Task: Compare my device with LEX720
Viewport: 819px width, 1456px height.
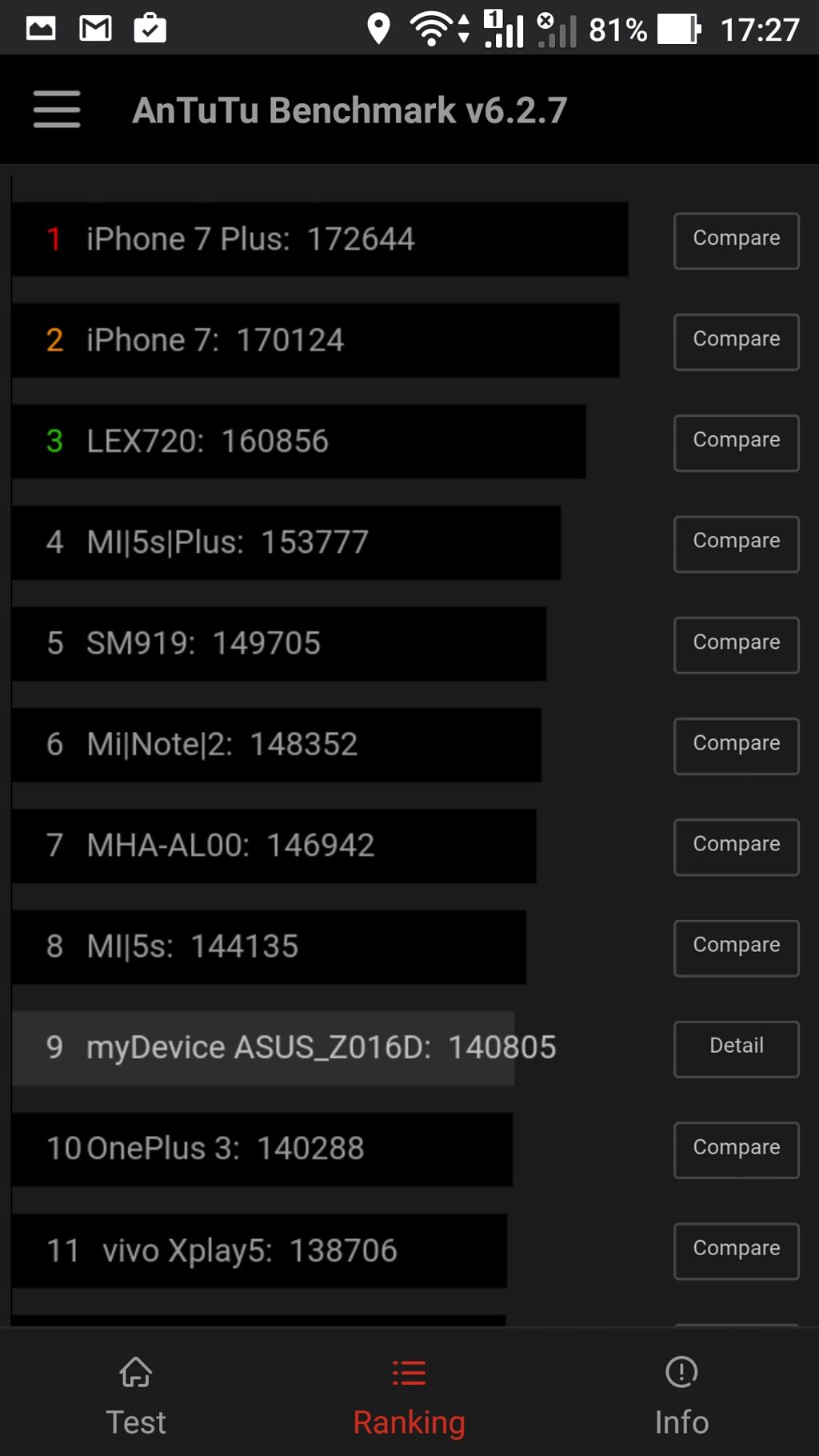Action: pos(736,442)
